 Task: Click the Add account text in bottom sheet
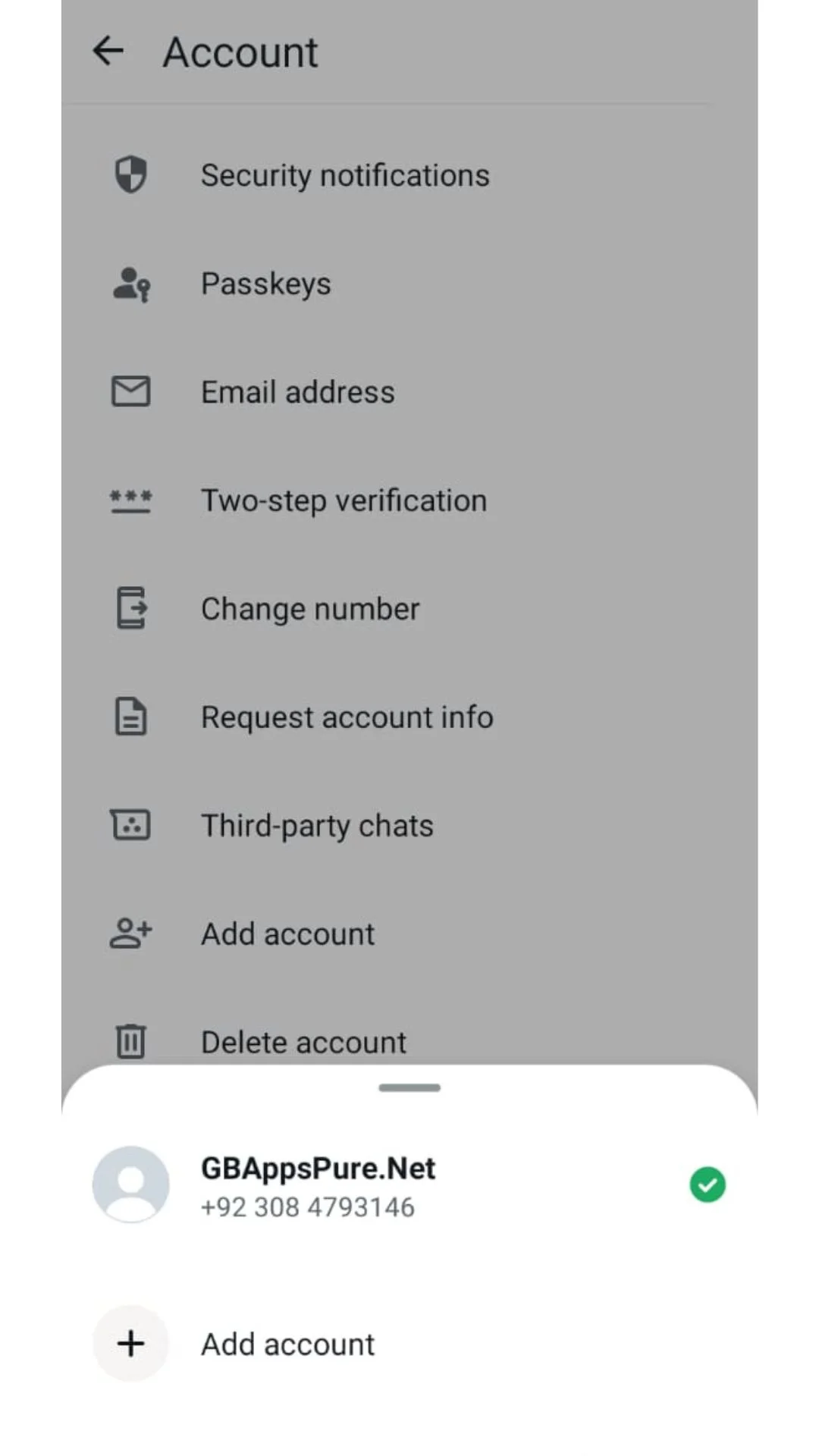287,1344
